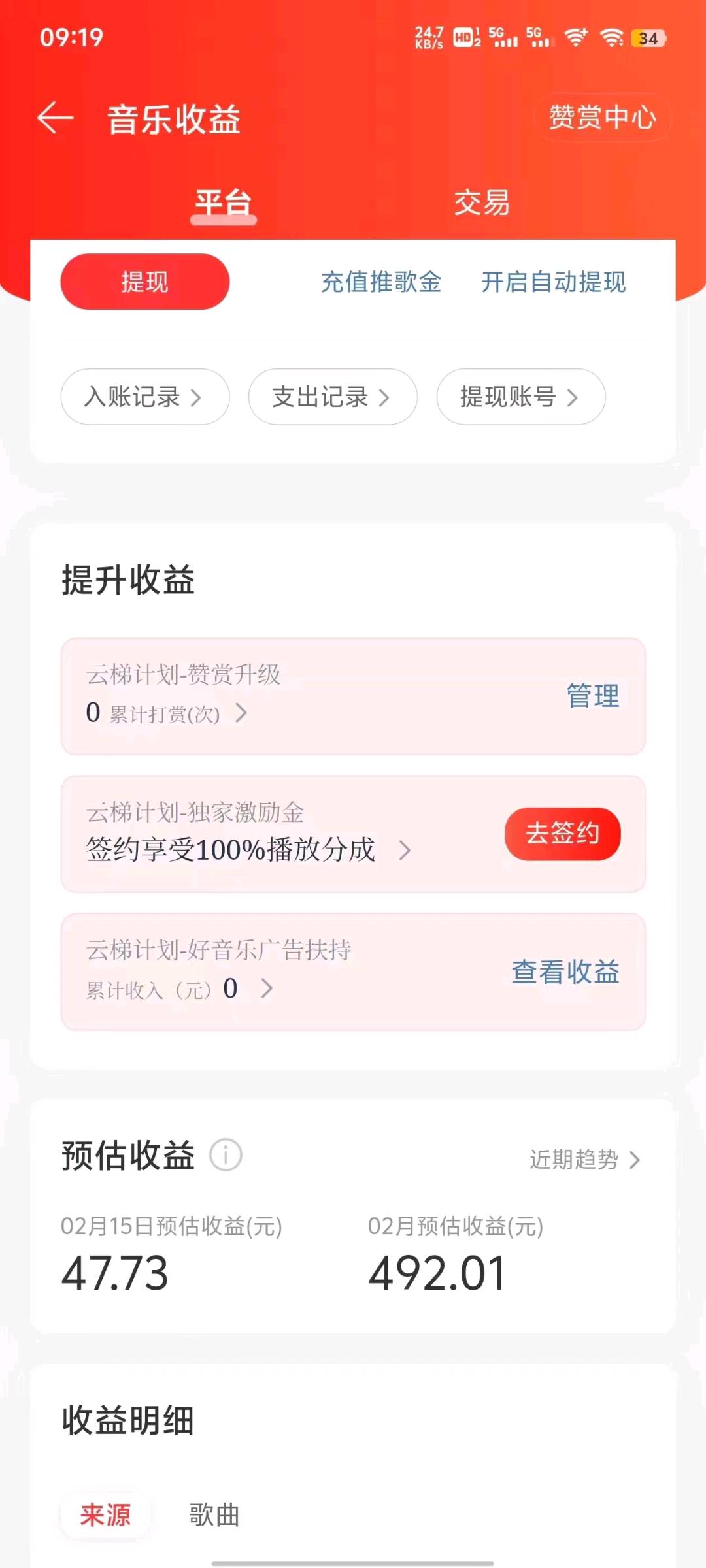View 入账记录

point(145,397)
